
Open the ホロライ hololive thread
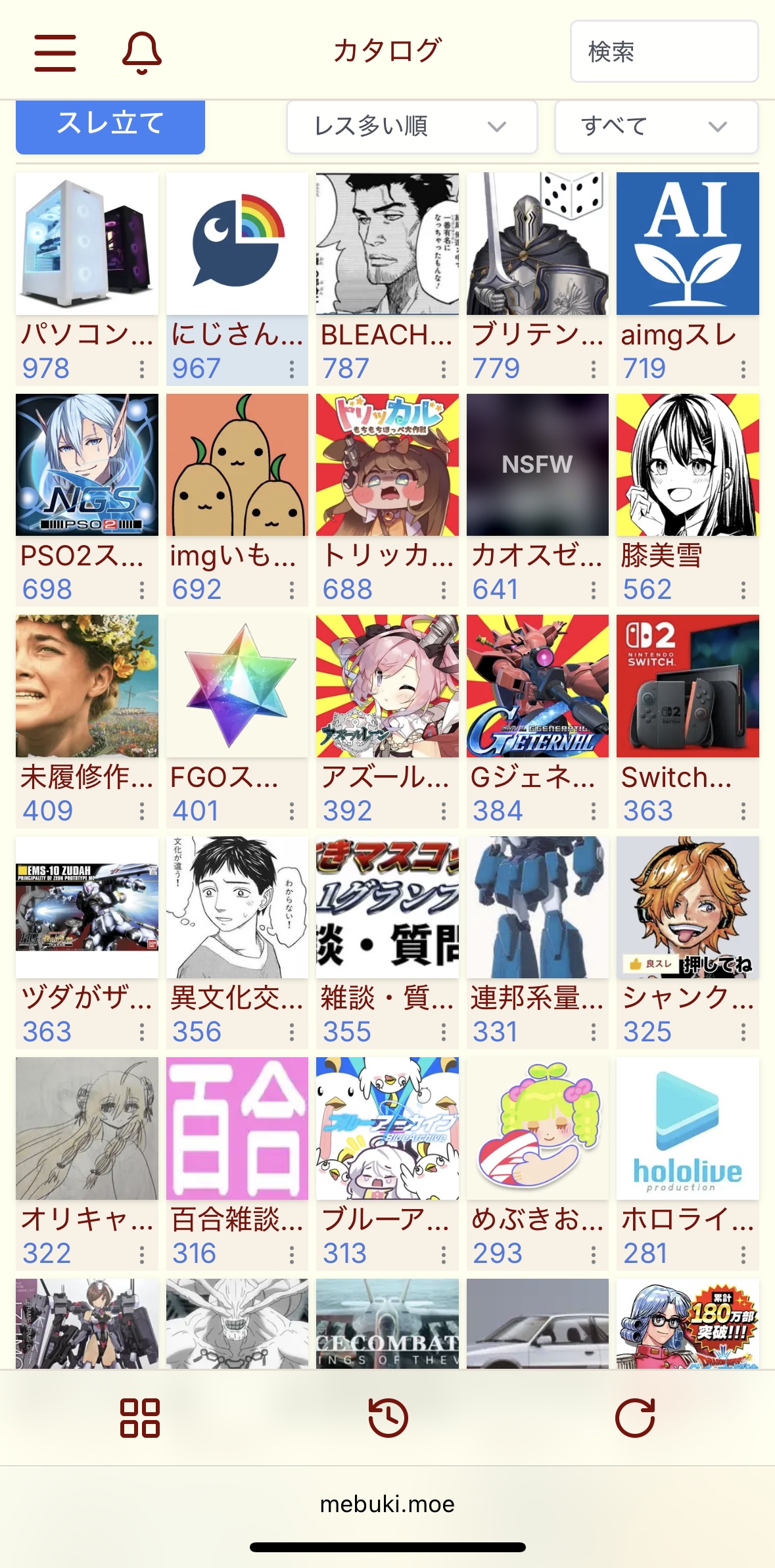point(688,1128)
